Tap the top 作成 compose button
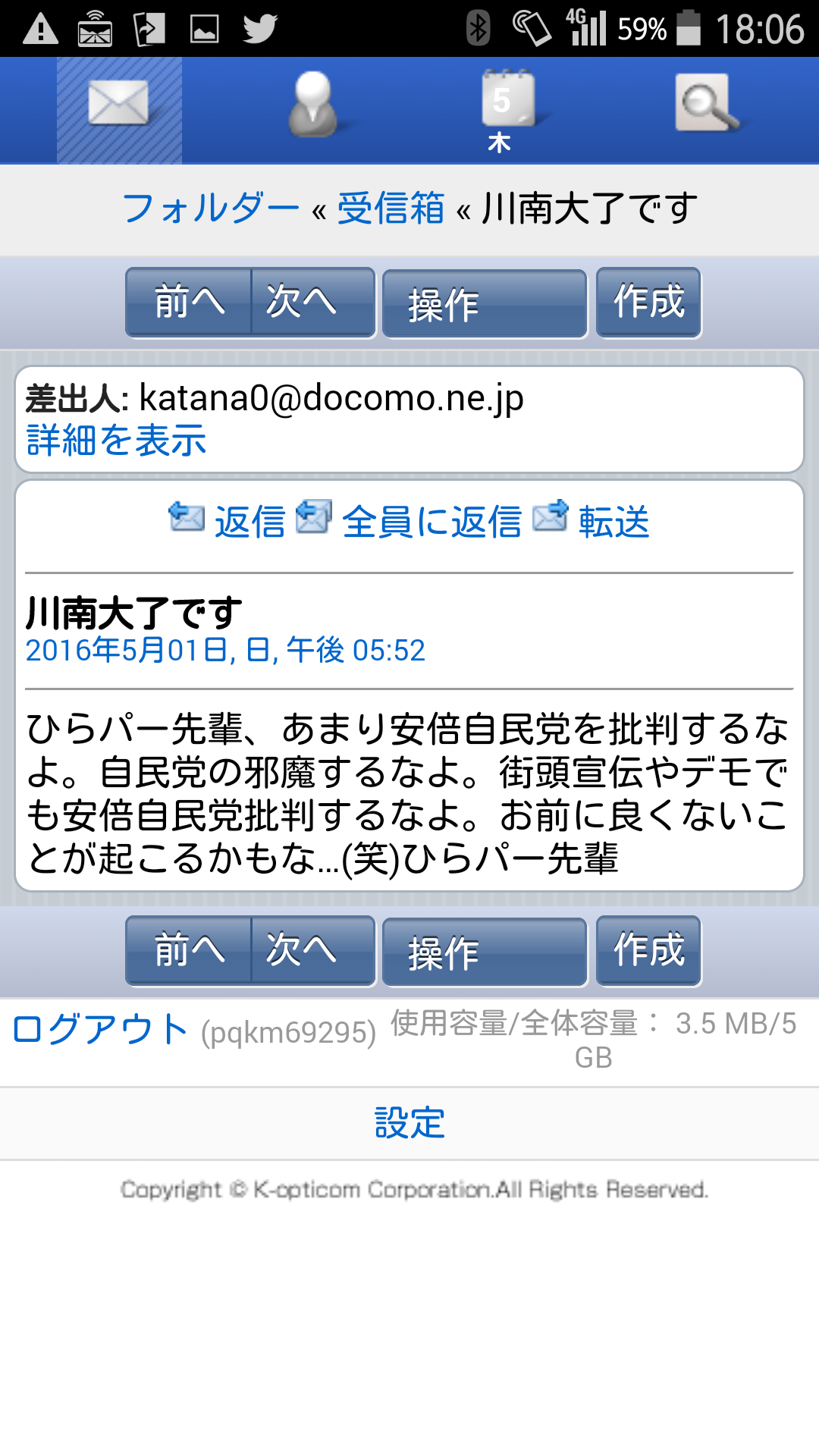The width and height of the screenshot is (819, 1456). coord(648,302)
